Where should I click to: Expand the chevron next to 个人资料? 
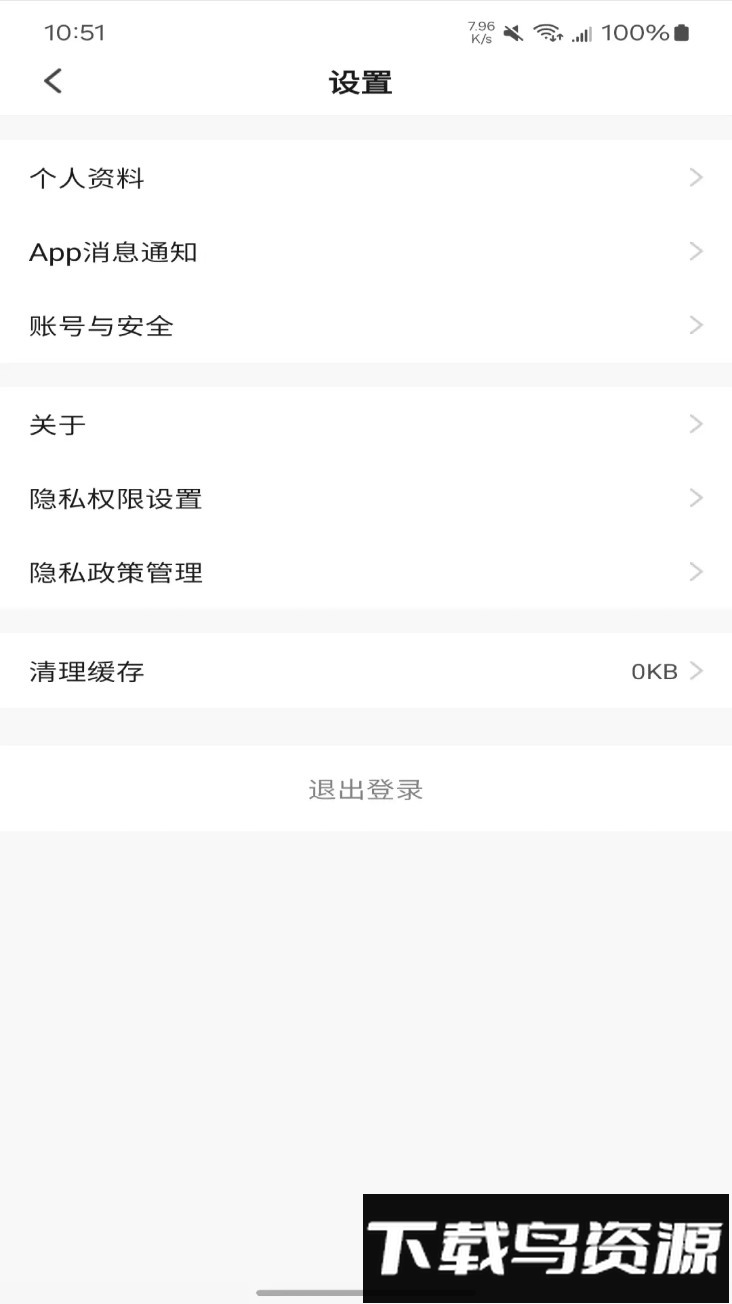696,177
